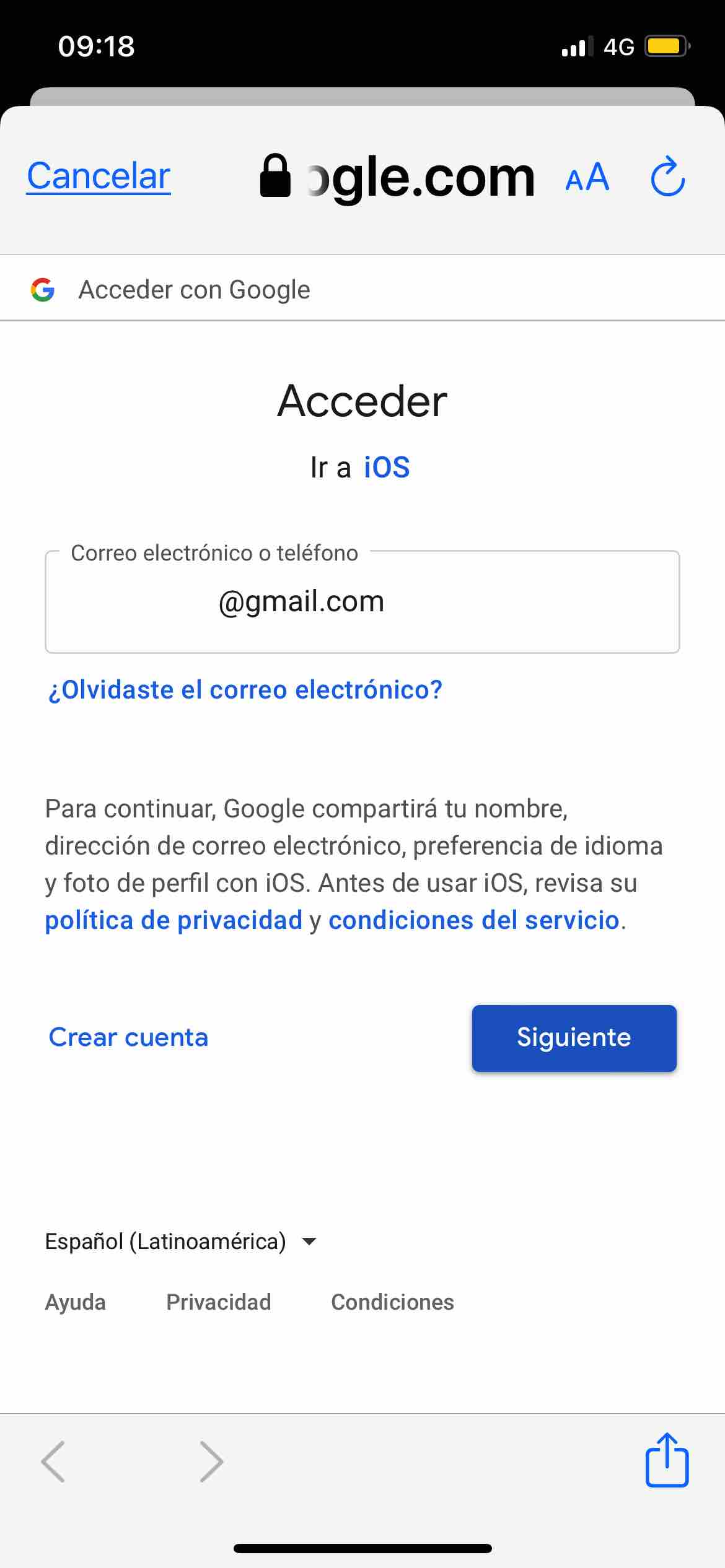Open ¿Olvidaste el correo electrónico?

click(245, 690)
